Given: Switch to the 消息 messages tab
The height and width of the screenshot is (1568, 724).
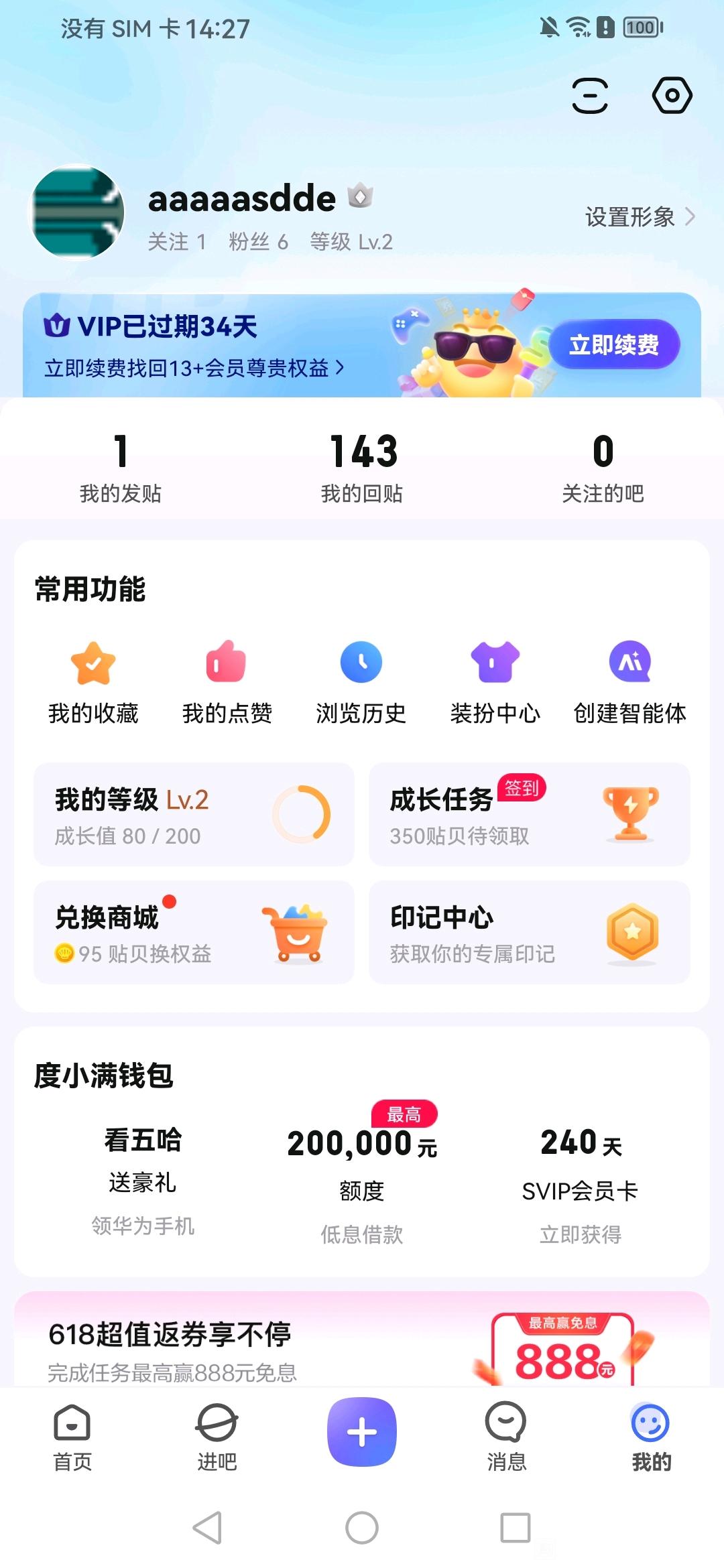Looking at the screenshot, I should point(506,1437).
